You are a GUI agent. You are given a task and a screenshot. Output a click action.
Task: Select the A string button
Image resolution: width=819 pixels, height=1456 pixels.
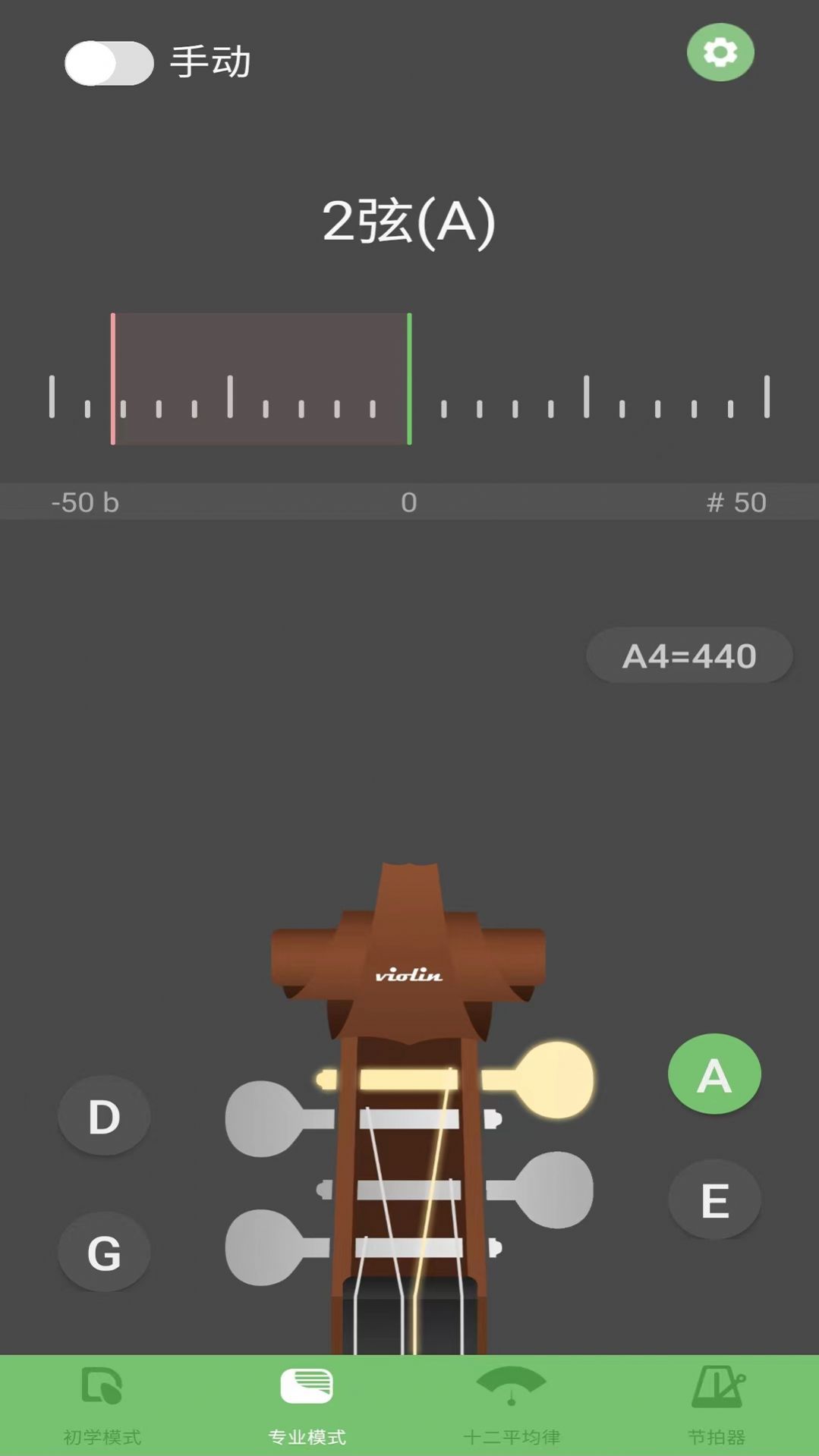coord(713,1074)
